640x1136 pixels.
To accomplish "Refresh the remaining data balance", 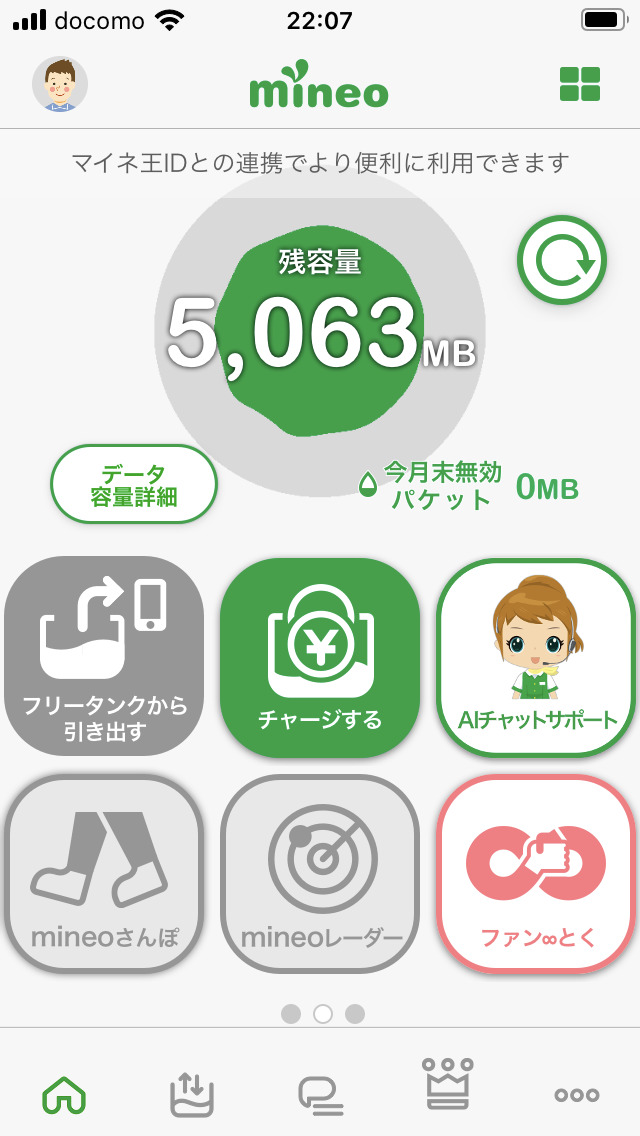I will click(562, 261).
